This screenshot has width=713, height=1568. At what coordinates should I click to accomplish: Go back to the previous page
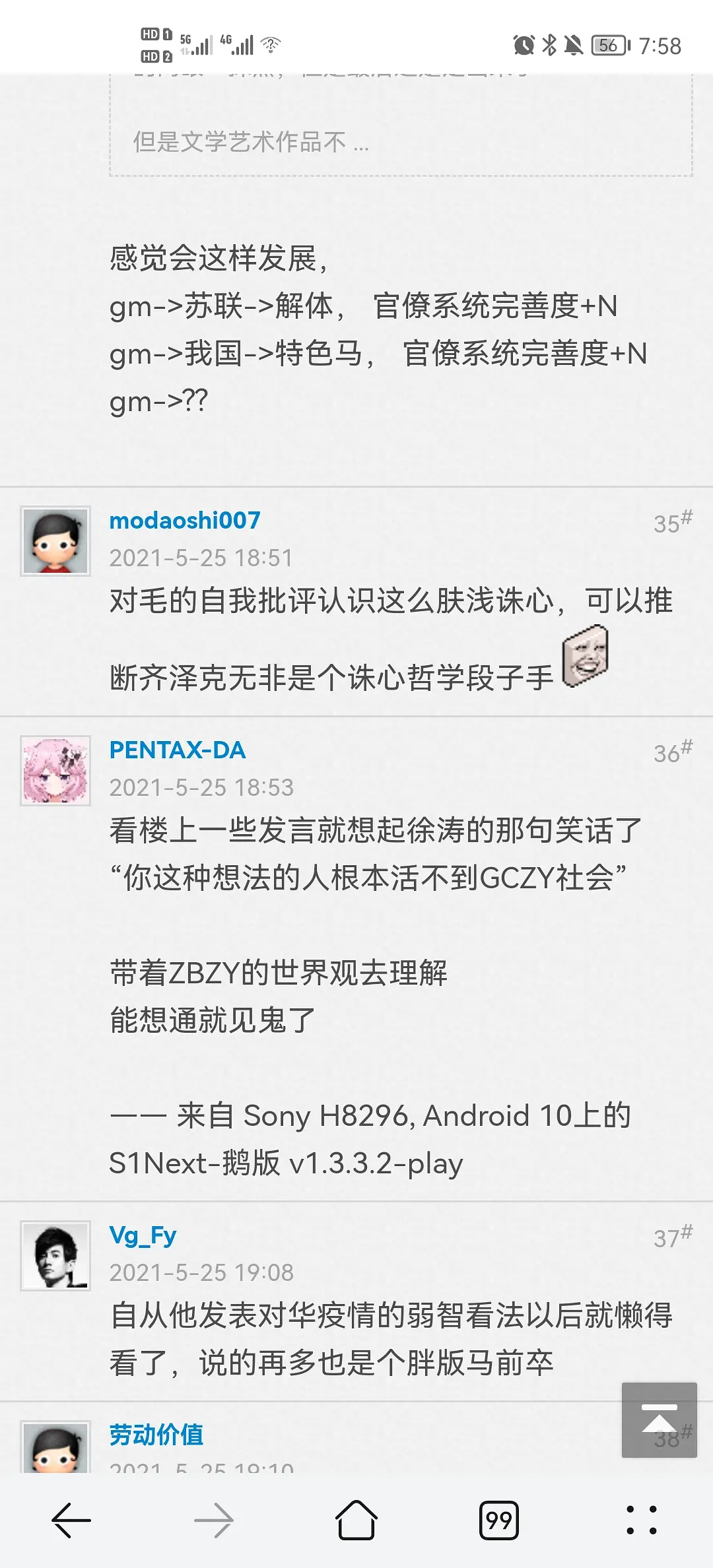(x=71, y=1520)
